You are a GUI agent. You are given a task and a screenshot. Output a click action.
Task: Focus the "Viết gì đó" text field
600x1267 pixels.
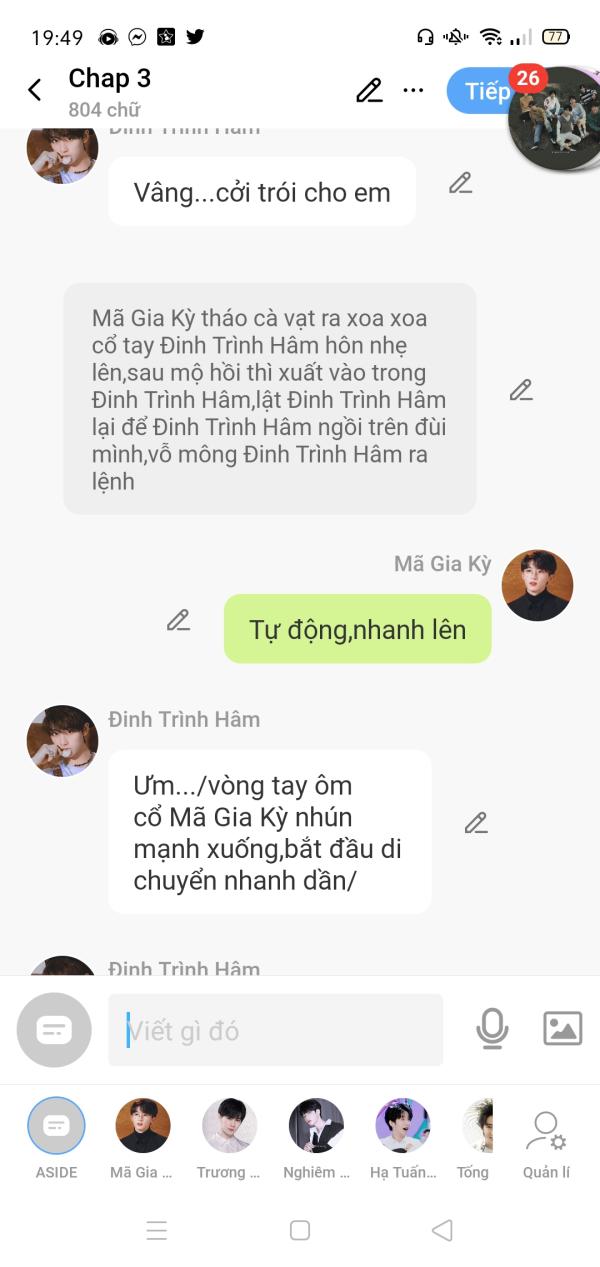(275, 1030)
